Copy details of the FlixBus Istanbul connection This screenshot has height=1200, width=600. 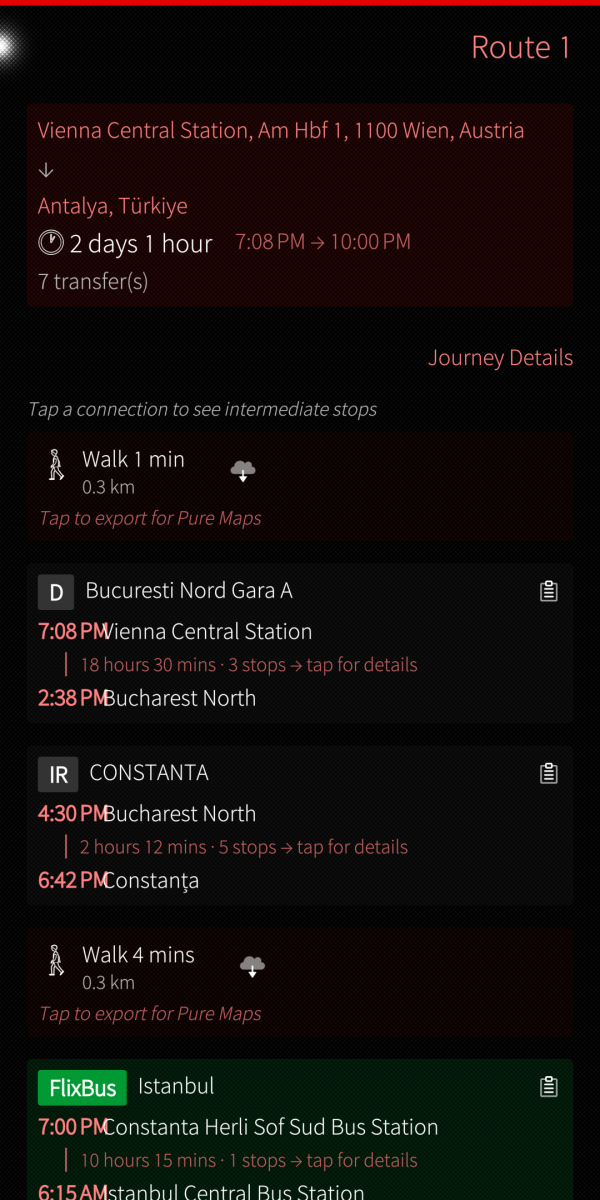[548, 1086]
